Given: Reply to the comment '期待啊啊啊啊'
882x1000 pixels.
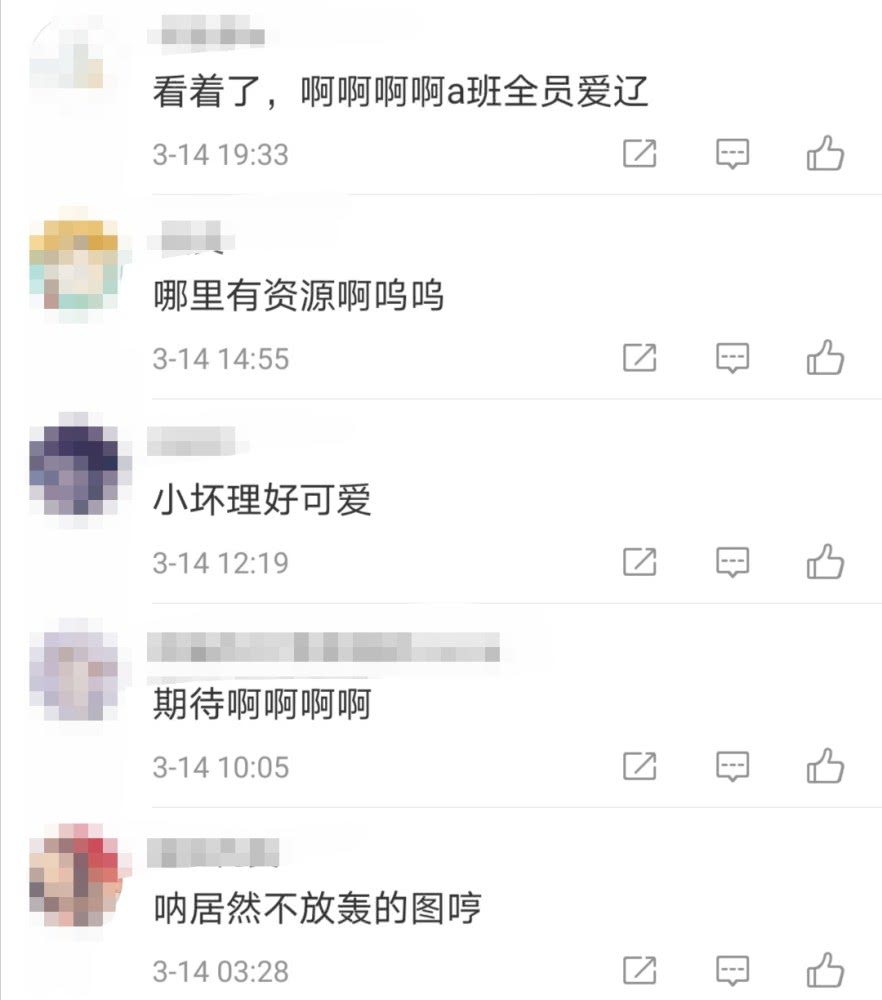Looking at the screenshot, I should (x=733, y=766).
